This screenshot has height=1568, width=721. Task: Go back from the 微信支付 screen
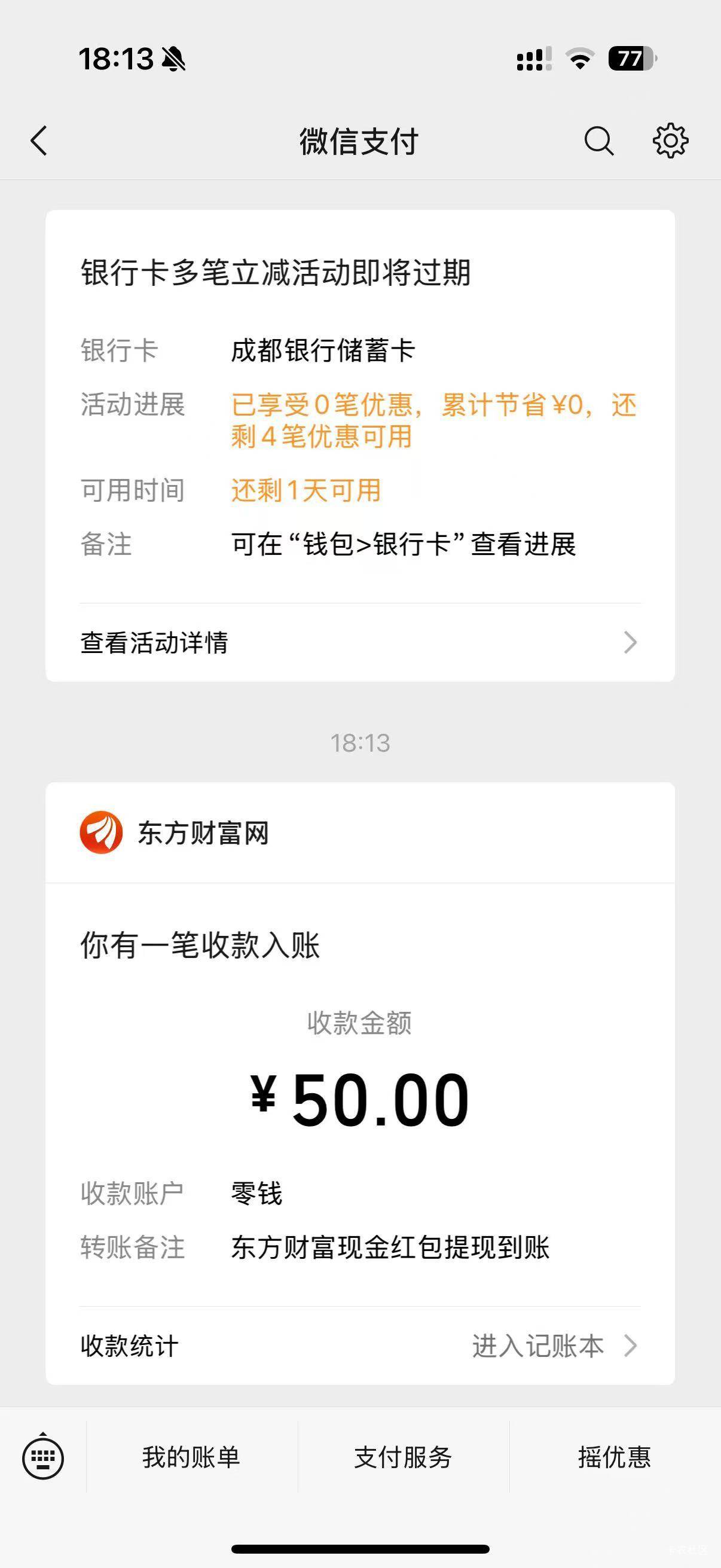click(39, 141)
